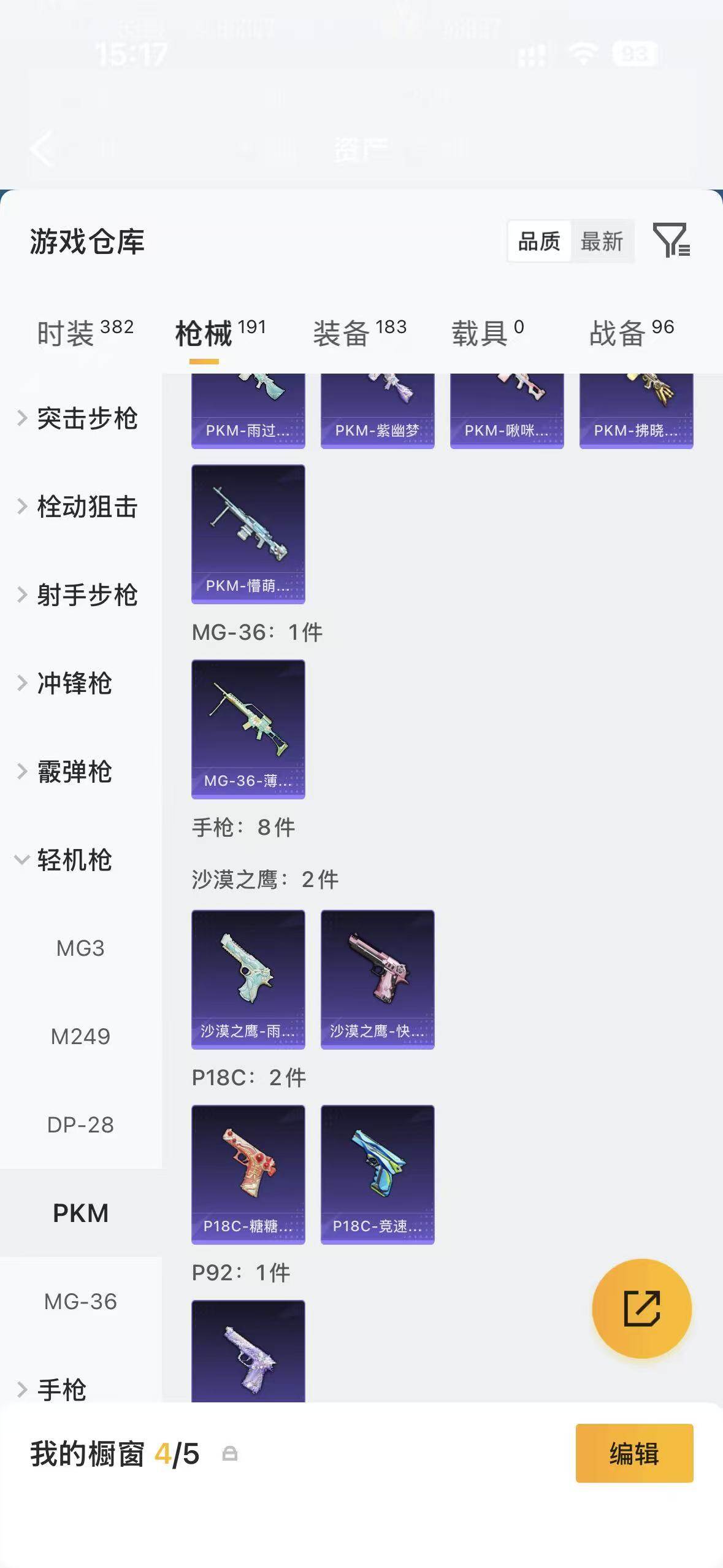723x1568 pixels.
Task: Expand the 突击步枪 category
Action: click(x=77, y=419)
